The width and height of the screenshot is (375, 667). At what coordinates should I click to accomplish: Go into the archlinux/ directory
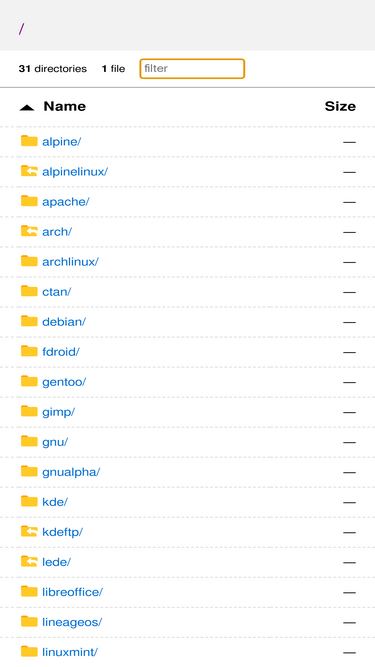70,262
